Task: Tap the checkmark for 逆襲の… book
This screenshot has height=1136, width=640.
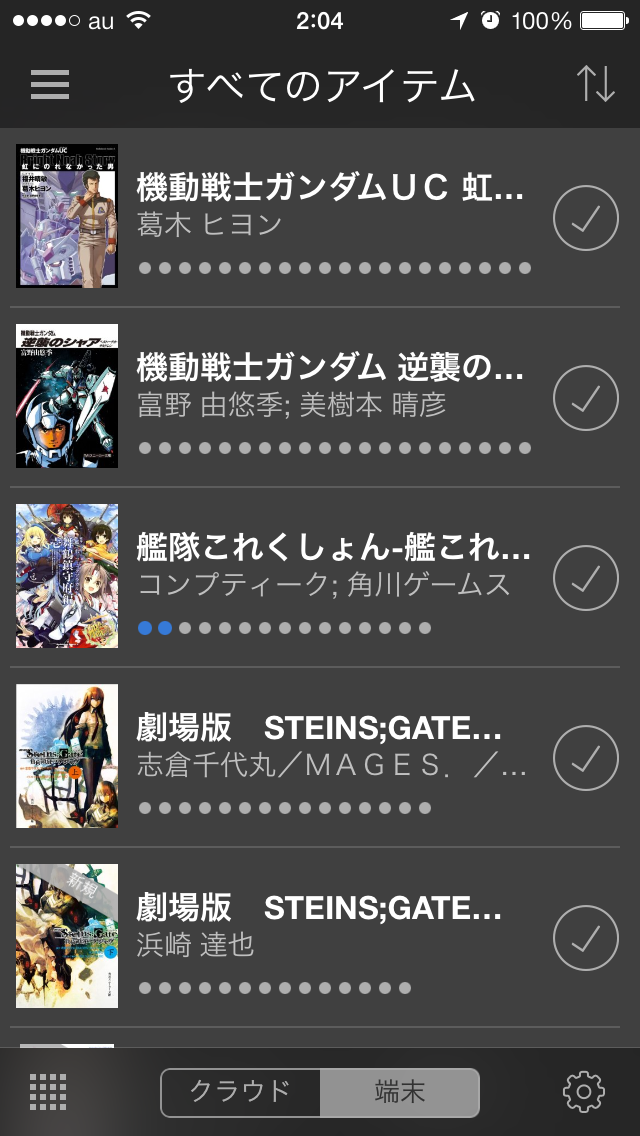Action: pyautogui.click(x=585, y=397)
